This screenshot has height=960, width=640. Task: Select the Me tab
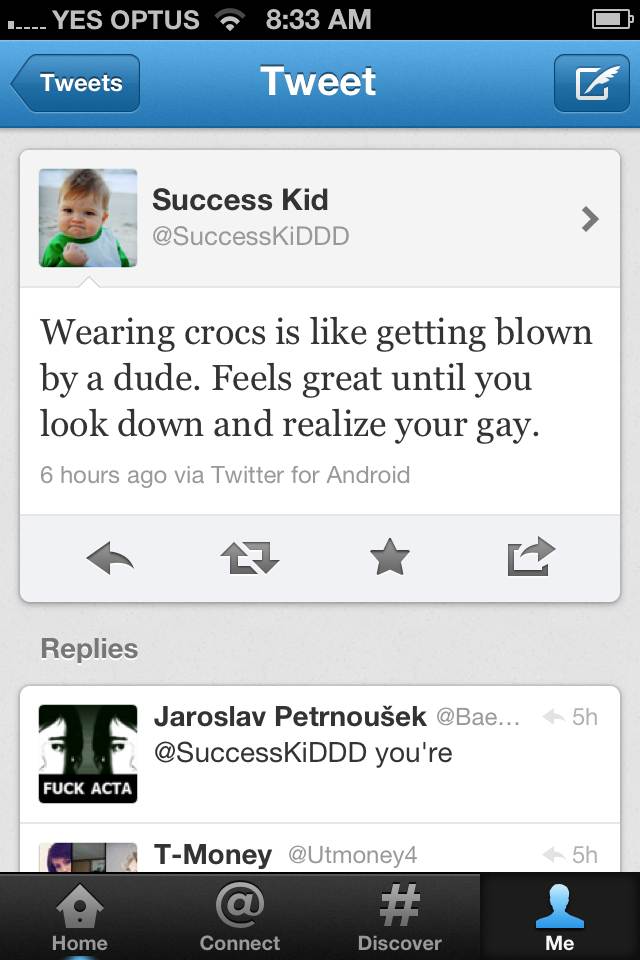point(560,918)
